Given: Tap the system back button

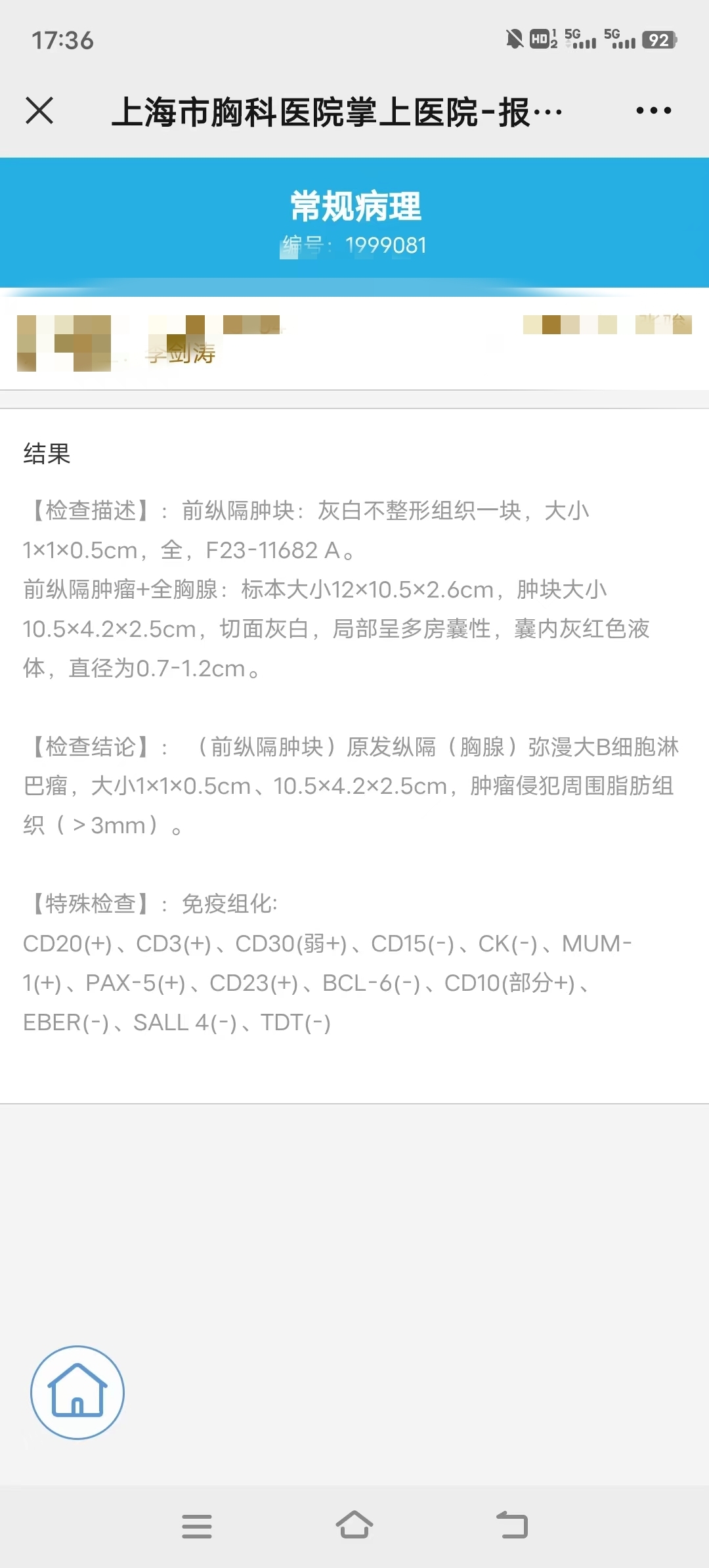Looking at the screenshot, I should tap(512, 1525).
